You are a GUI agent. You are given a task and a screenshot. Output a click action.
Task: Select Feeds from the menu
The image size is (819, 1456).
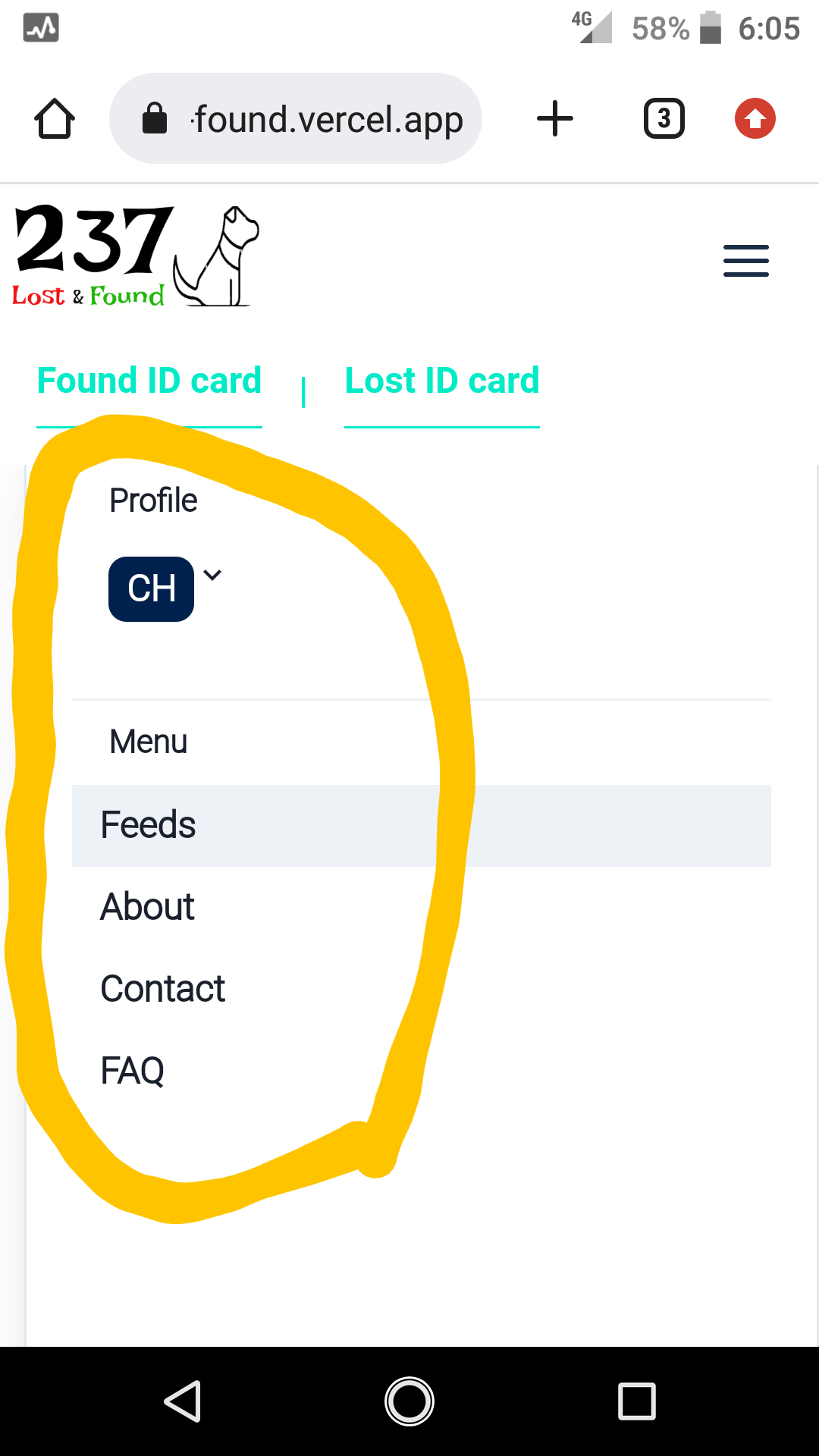(x=421, y=825)
